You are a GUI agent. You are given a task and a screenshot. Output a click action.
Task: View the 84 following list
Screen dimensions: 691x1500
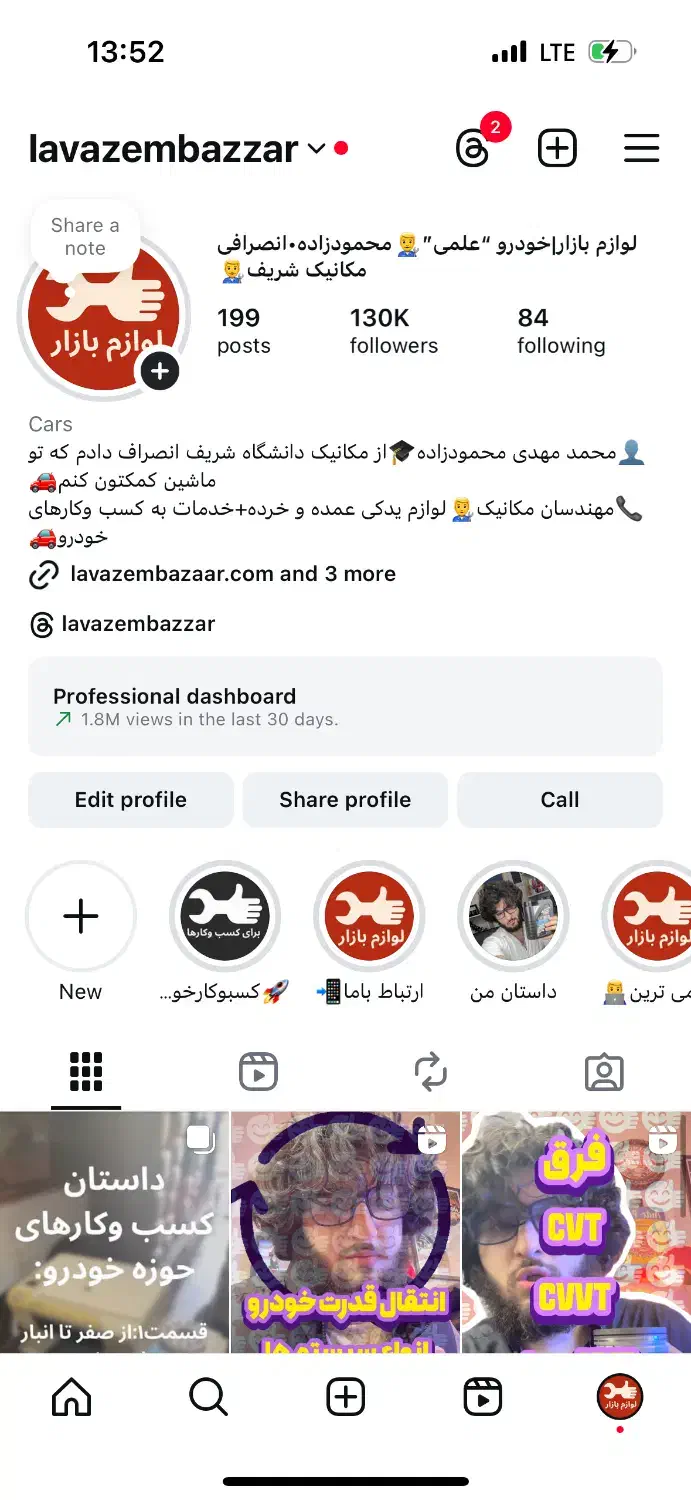point(560,331)
